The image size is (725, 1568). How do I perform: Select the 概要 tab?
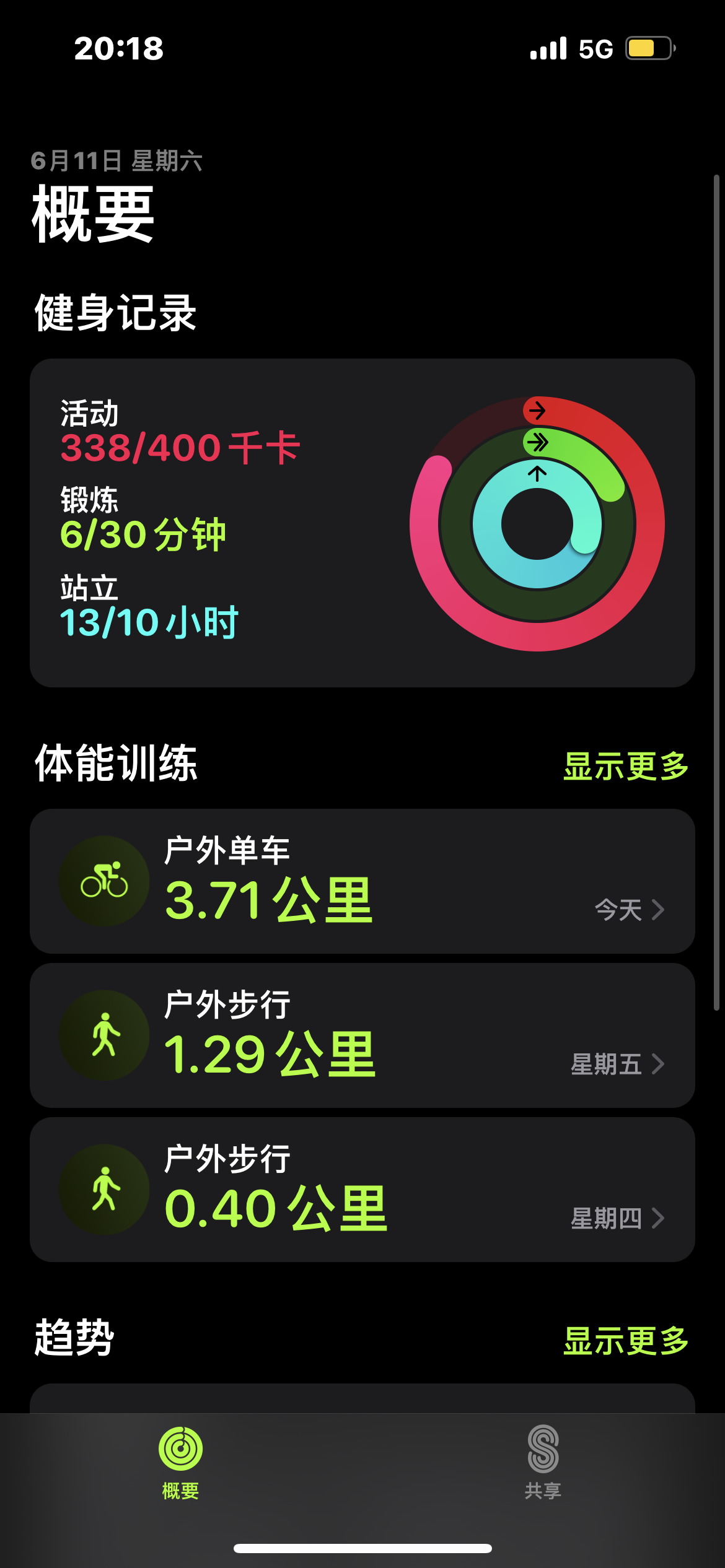[x=180, y=1461]
